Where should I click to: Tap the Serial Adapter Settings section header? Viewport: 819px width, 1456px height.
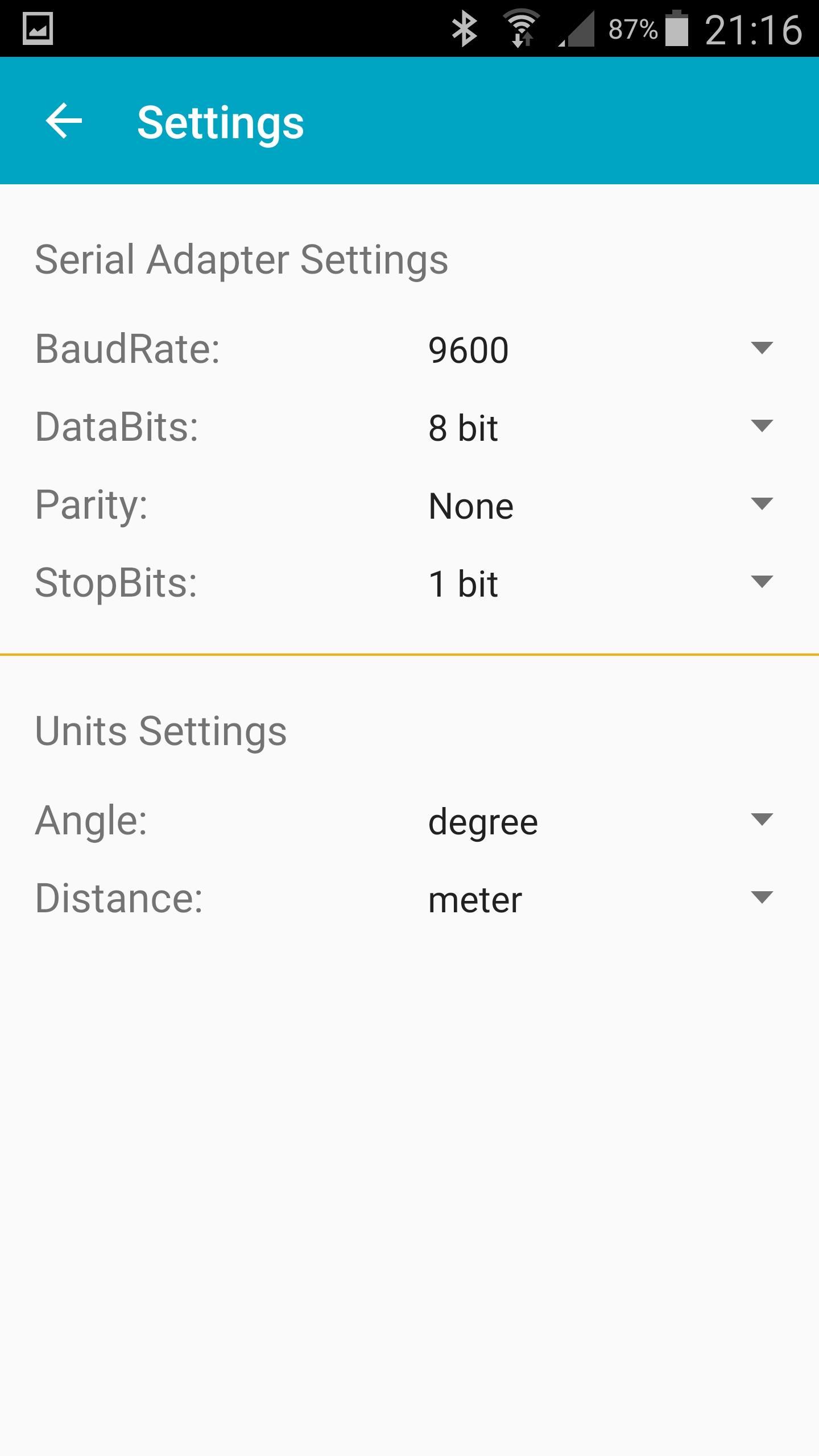coord(241,259)
